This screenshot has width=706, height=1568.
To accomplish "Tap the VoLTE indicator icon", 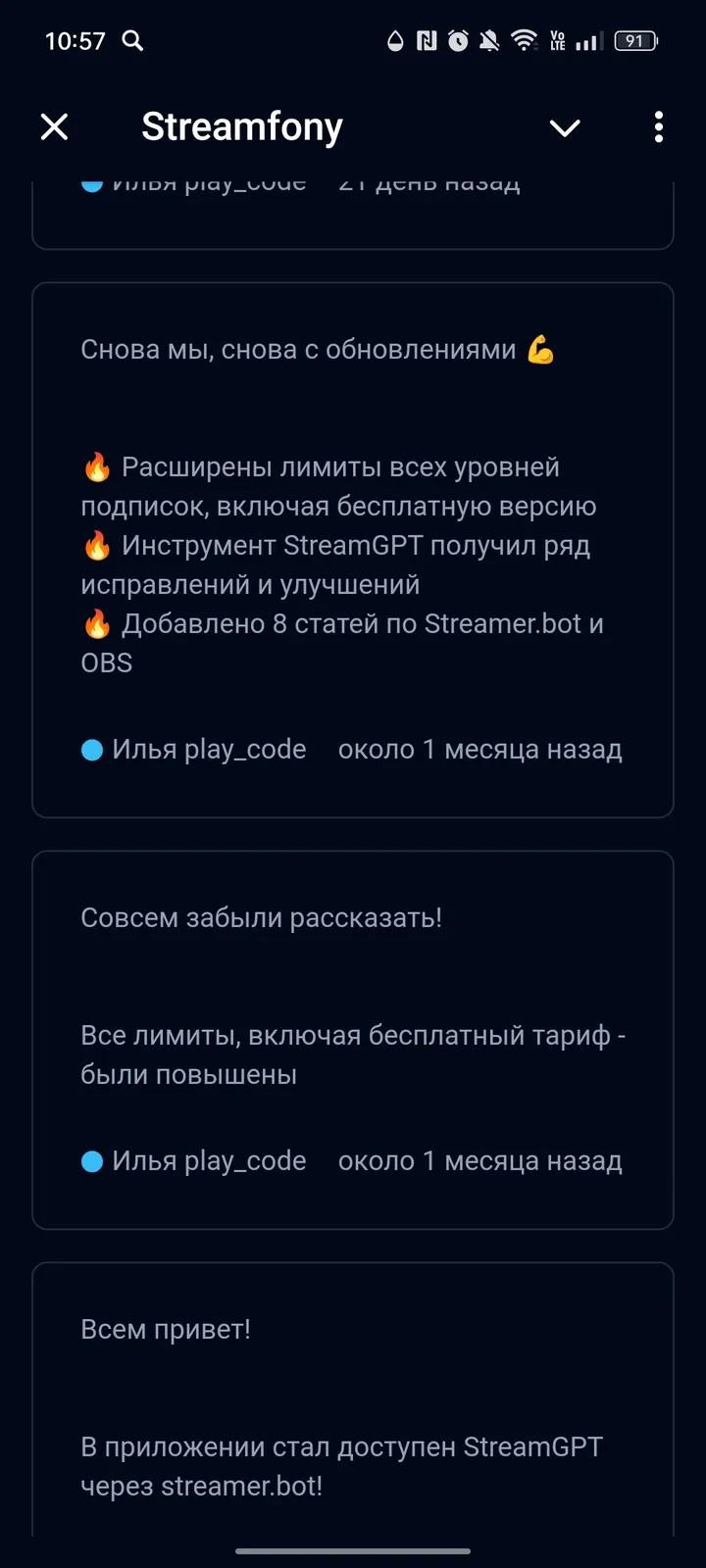I will click(561, 41).
